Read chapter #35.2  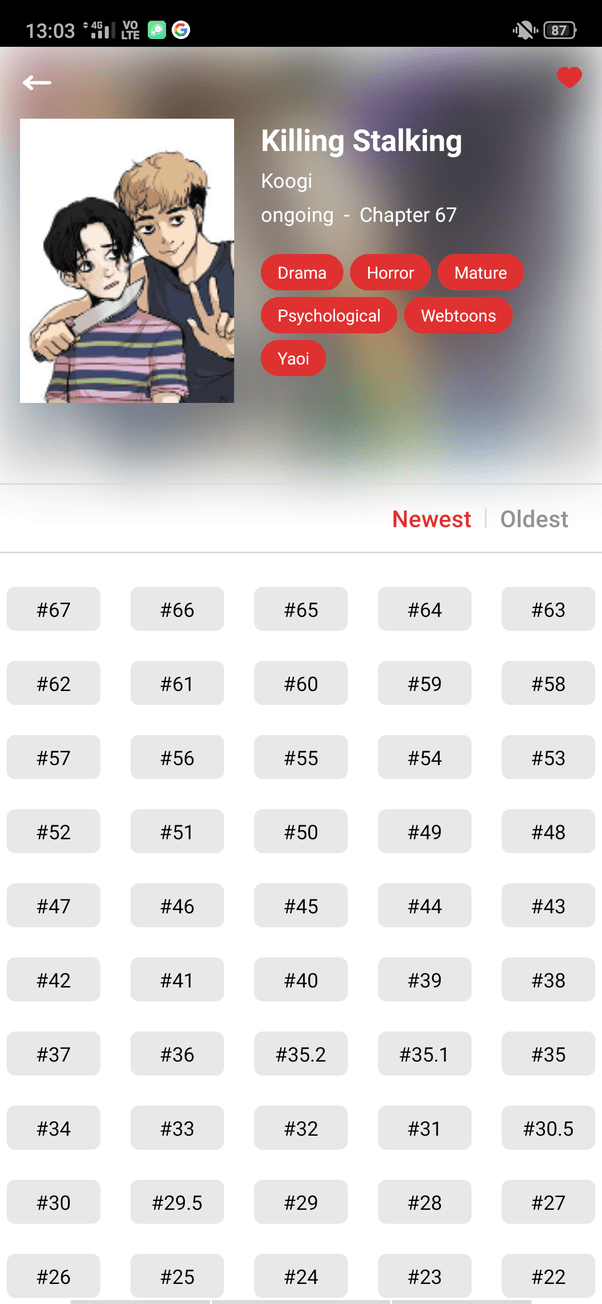click(301, 1054)
